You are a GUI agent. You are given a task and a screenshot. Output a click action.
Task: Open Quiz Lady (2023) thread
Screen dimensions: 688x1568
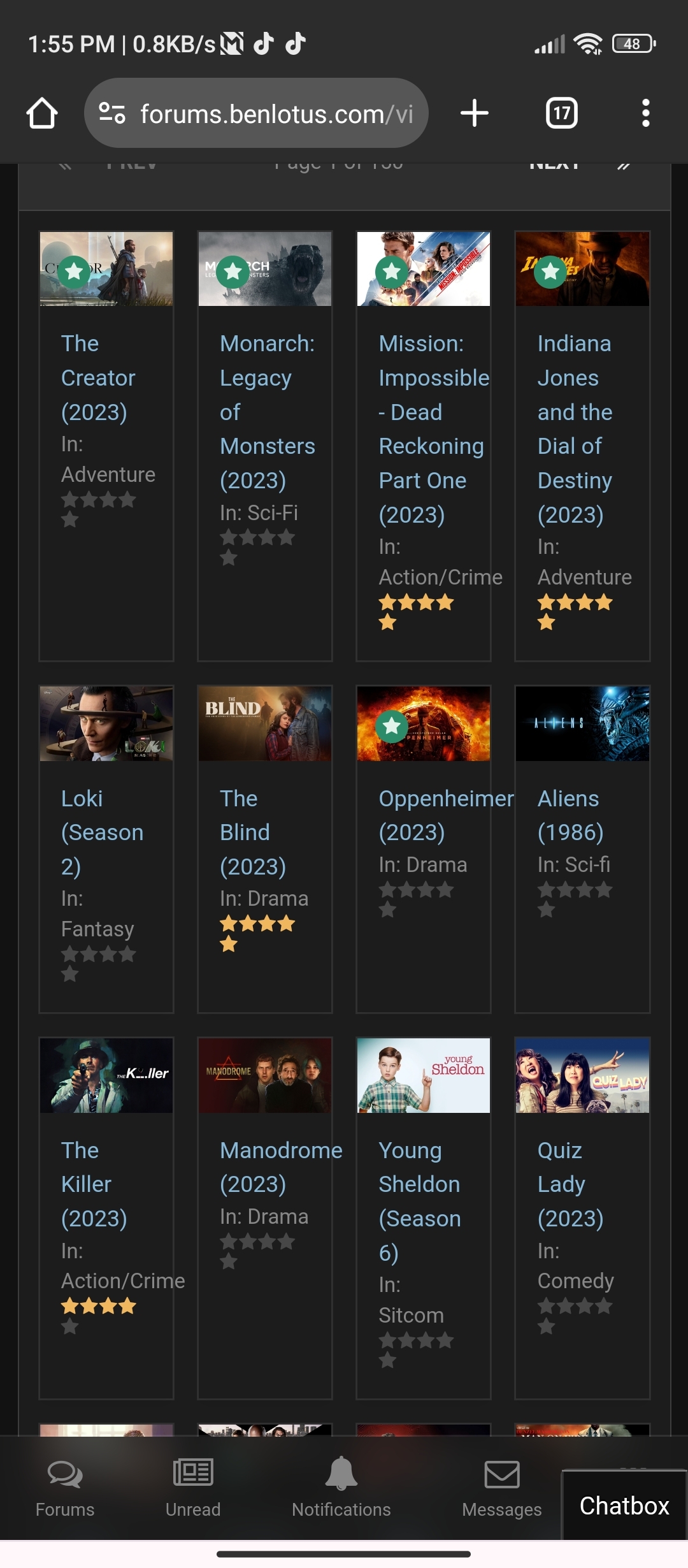pos(570,1184)
